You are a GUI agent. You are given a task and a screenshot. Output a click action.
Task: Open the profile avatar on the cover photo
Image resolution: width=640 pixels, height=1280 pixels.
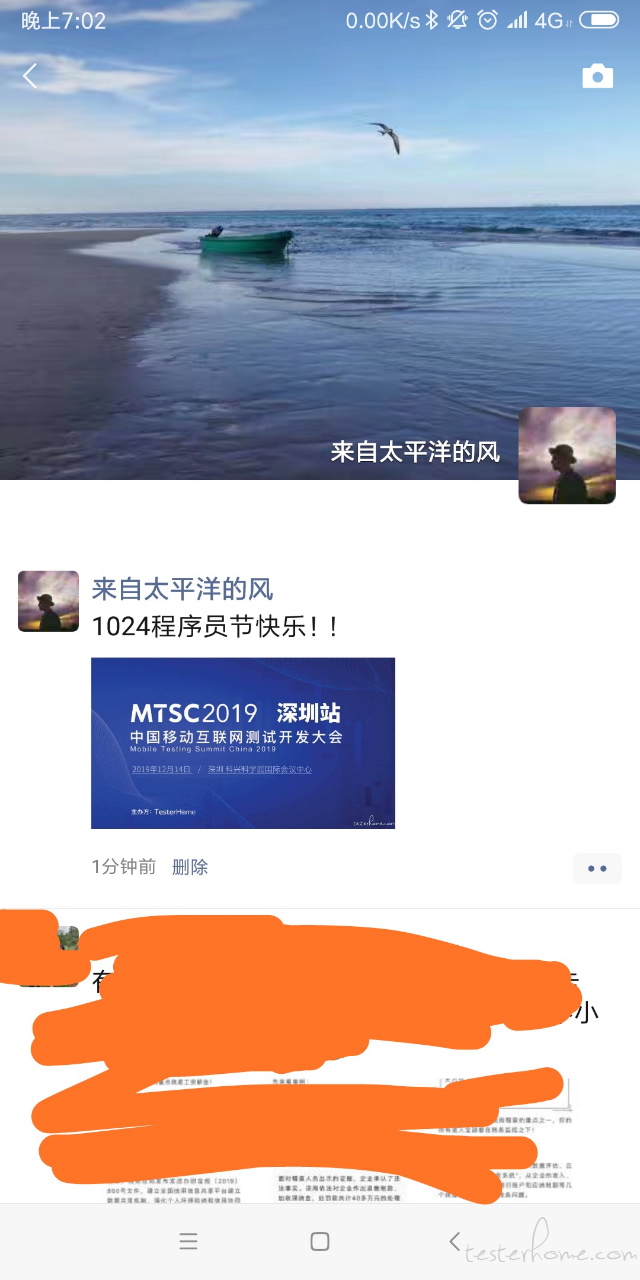[566, 455]
